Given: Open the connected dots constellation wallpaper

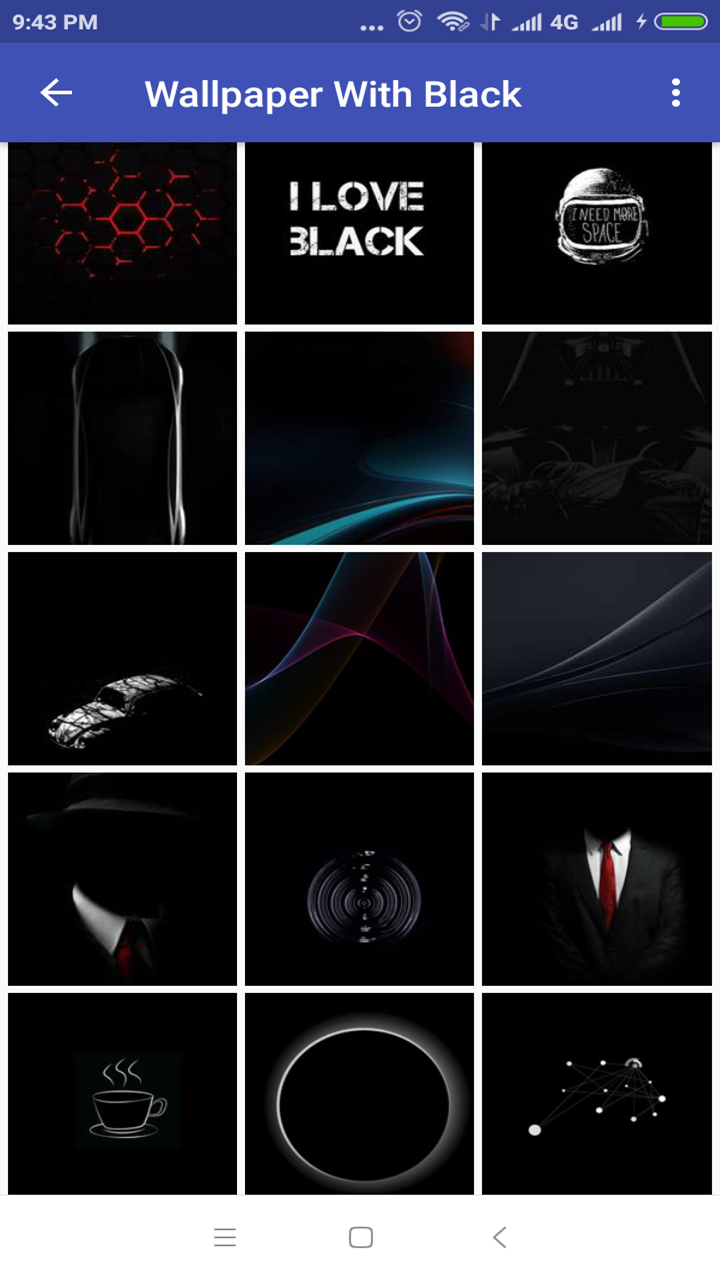Looking at the screenshot, I should 597,1093.
